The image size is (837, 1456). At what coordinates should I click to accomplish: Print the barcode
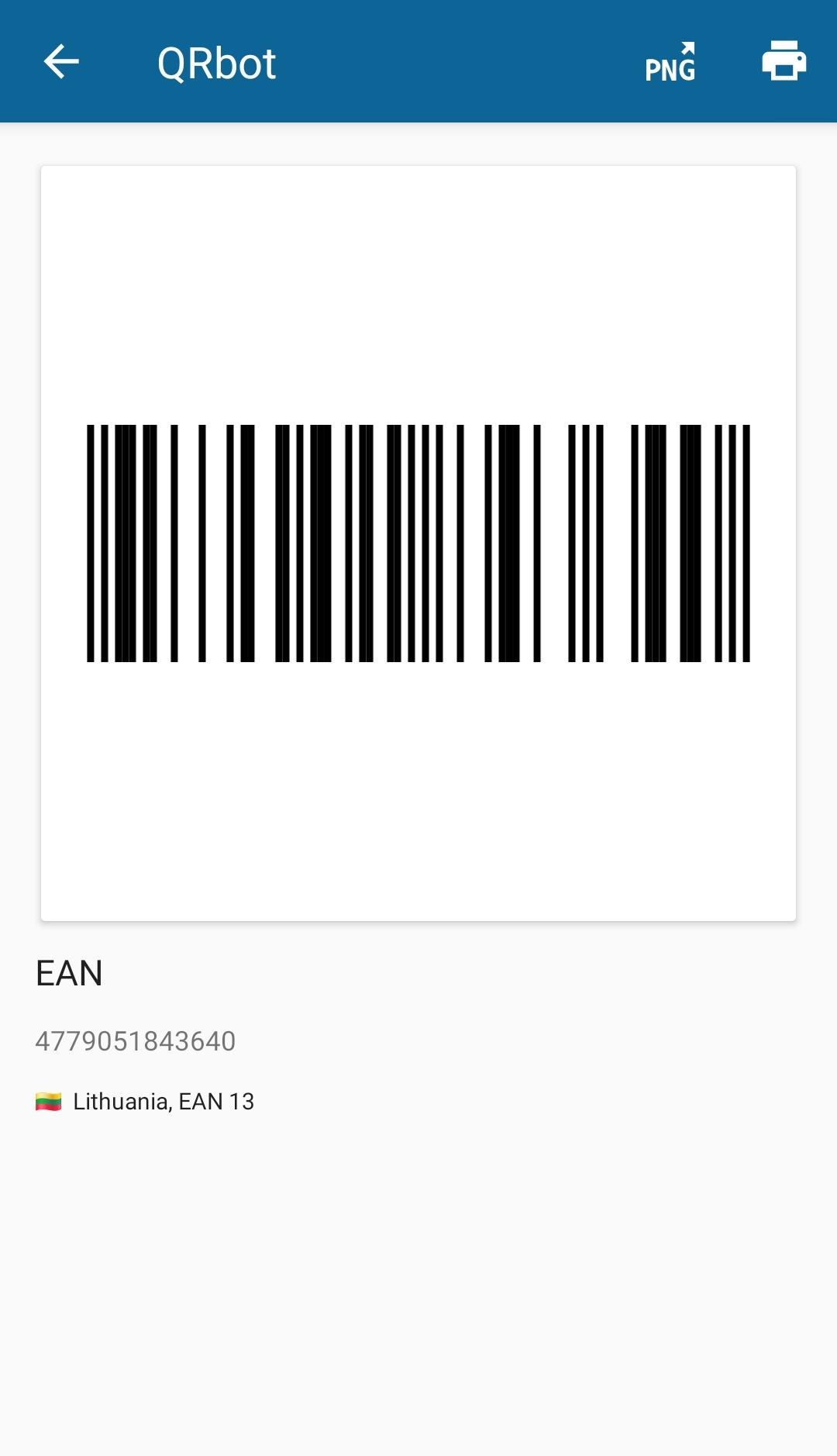coord(784,61)
